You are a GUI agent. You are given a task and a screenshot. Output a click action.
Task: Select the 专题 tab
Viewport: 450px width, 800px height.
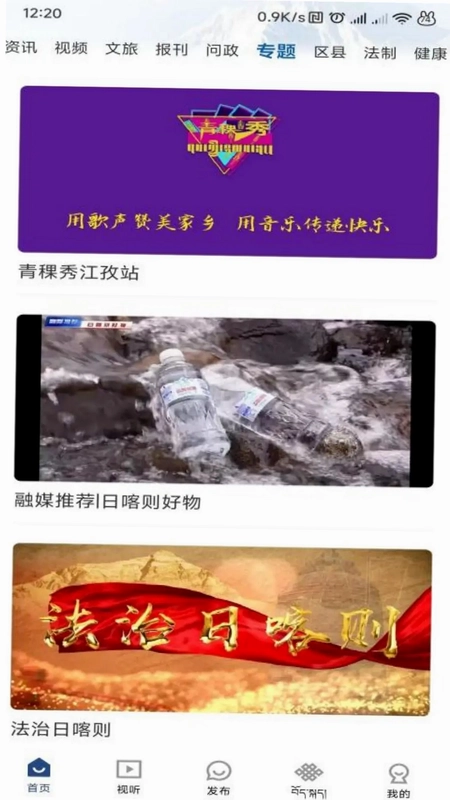pyautogui.click(x=276, y=51)
